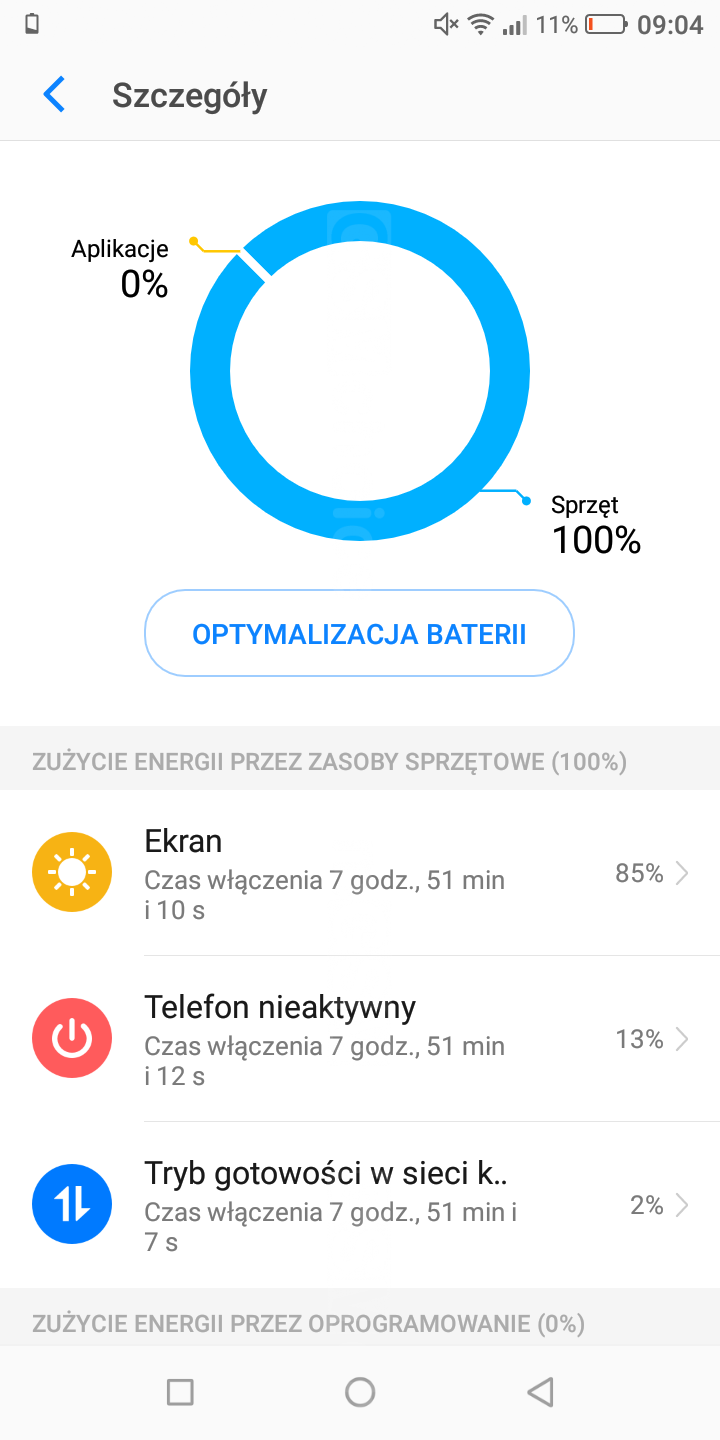720x1440 pixels.
Task: Open Tryb gotowości w sieci row
Action: click(x=360, y=1206)
